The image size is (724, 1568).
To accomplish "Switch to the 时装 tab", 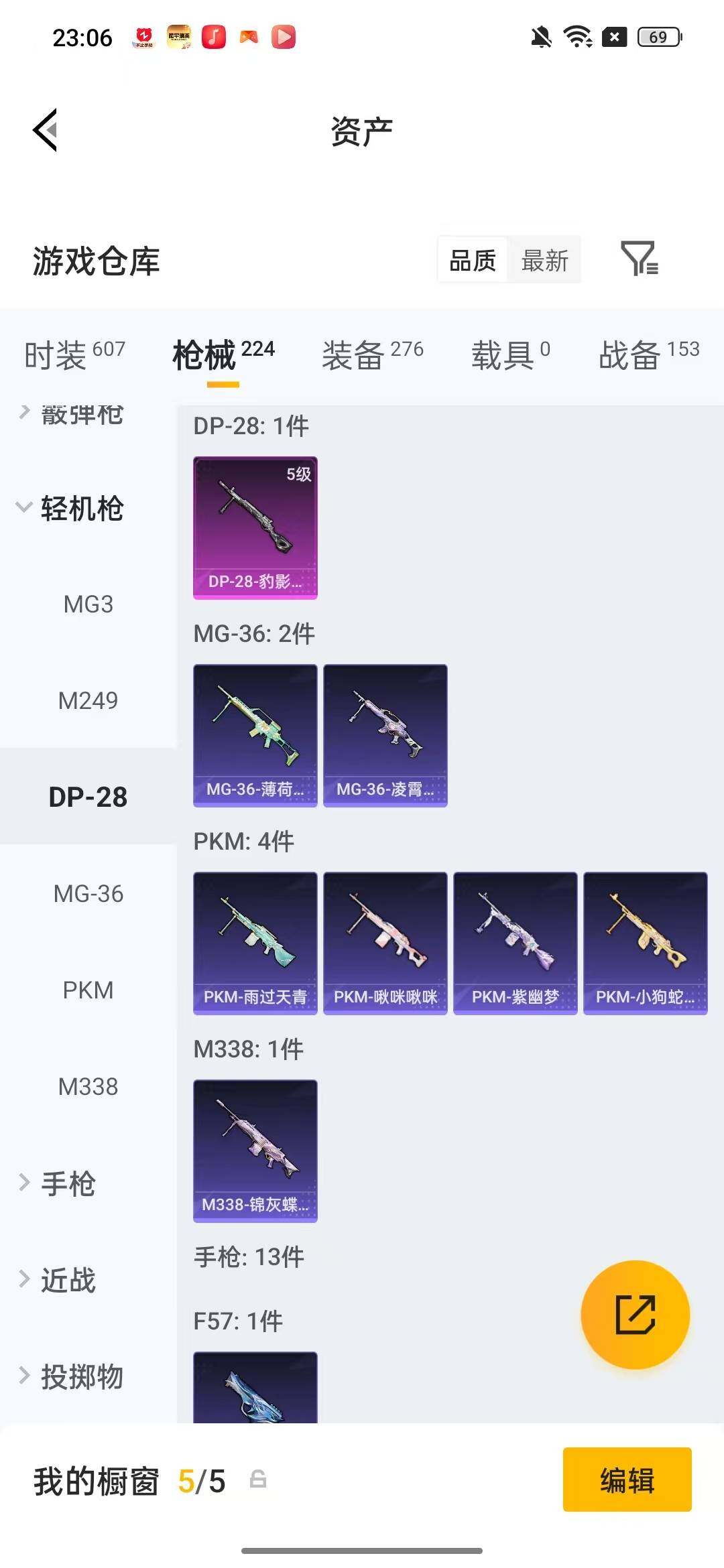I will coord(75,354).
